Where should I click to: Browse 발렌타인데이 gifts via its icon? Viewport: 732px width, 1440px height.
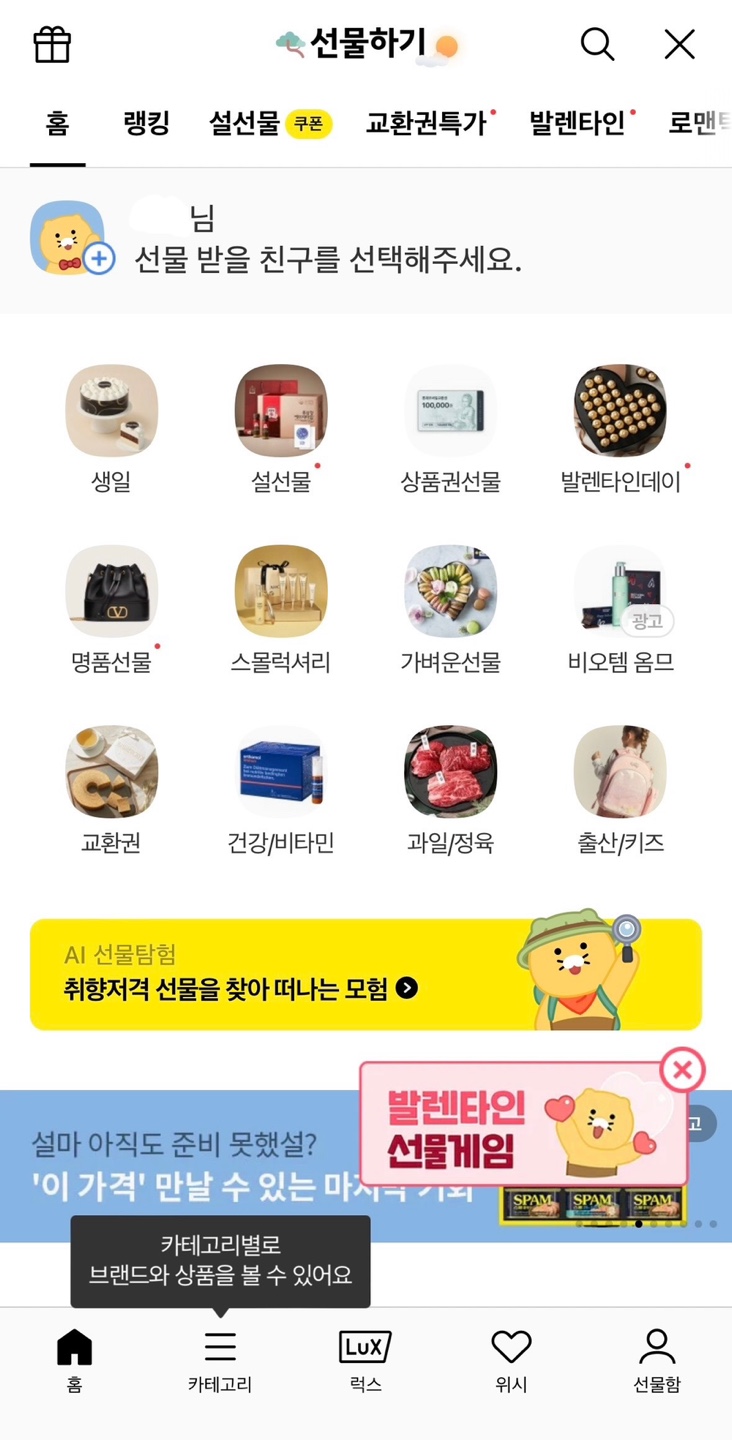click(619, 410)
